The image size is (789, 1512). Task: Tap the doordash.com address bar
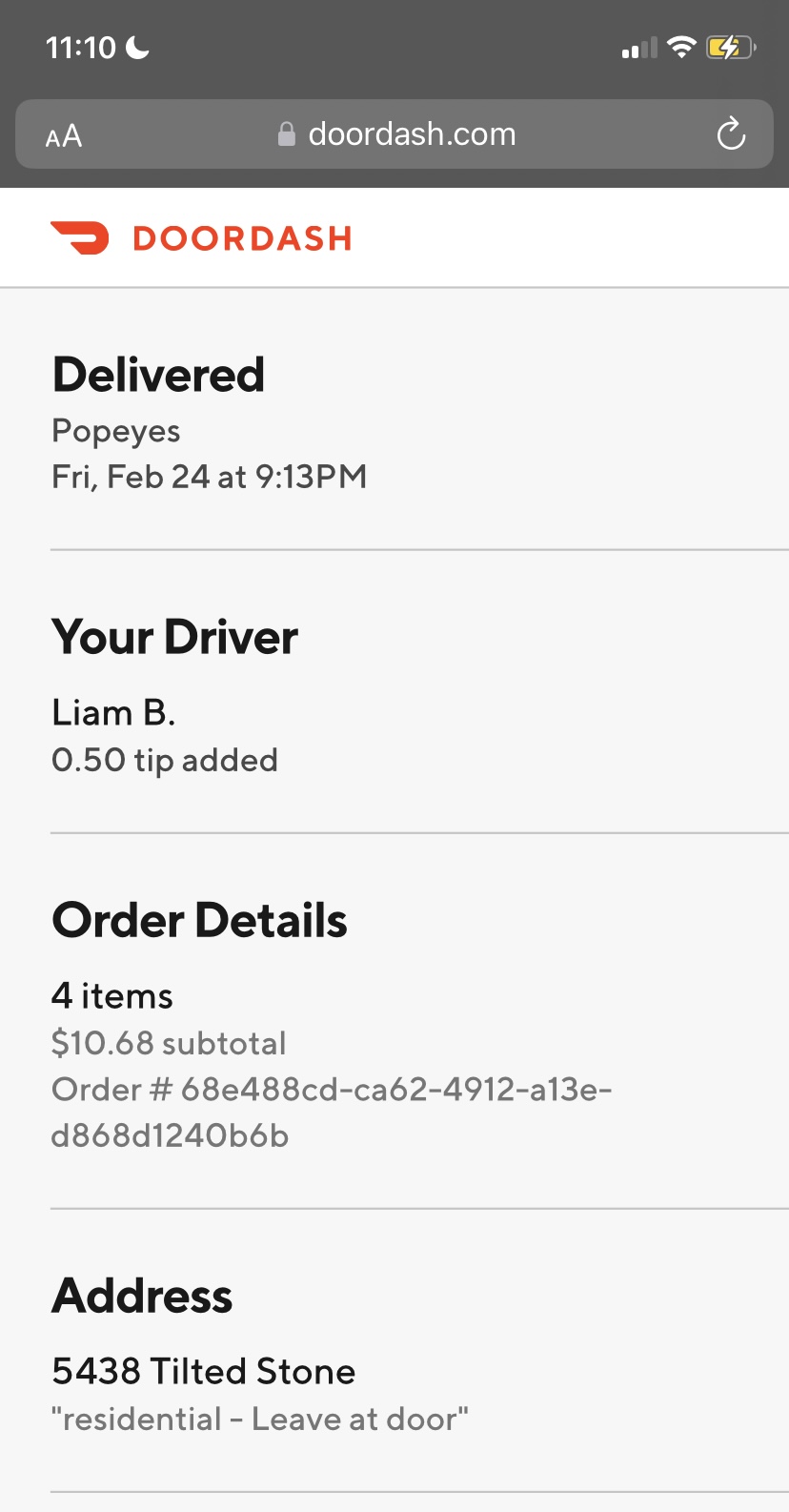point(398,134)
